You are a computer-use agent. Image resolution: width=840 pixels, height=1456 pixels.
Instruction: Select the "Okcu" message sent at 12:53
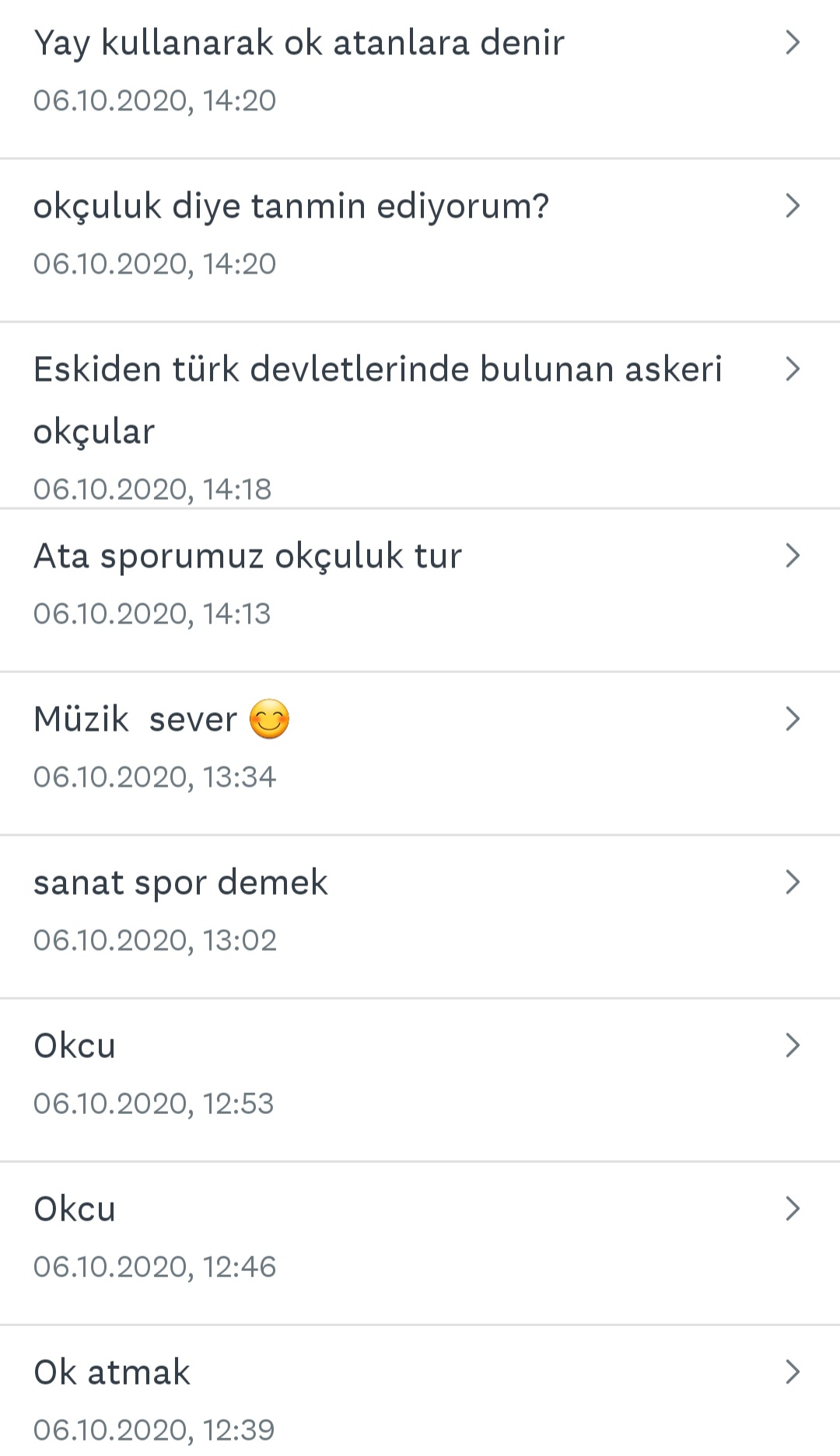75,1045
